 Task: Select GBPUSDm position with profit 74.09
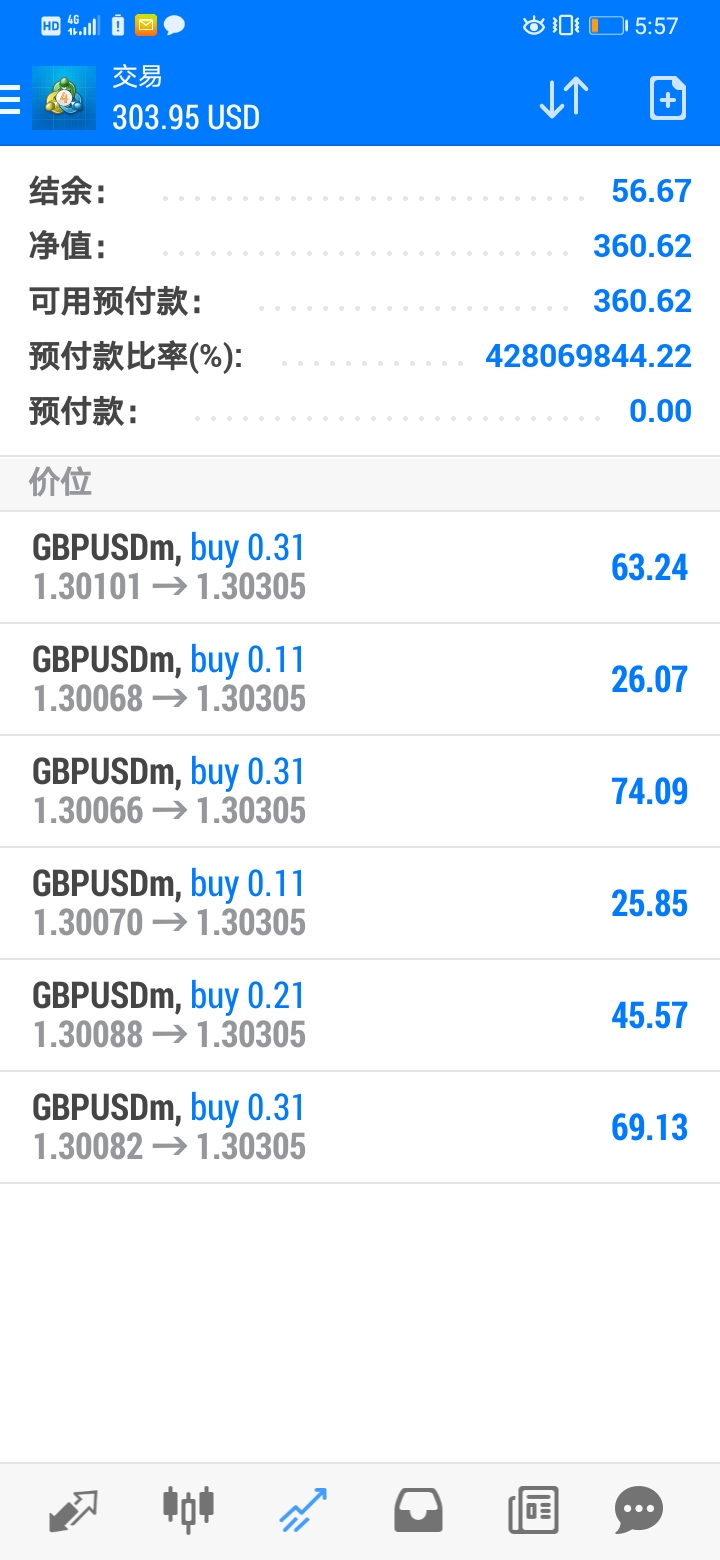[x=360, y=791]
